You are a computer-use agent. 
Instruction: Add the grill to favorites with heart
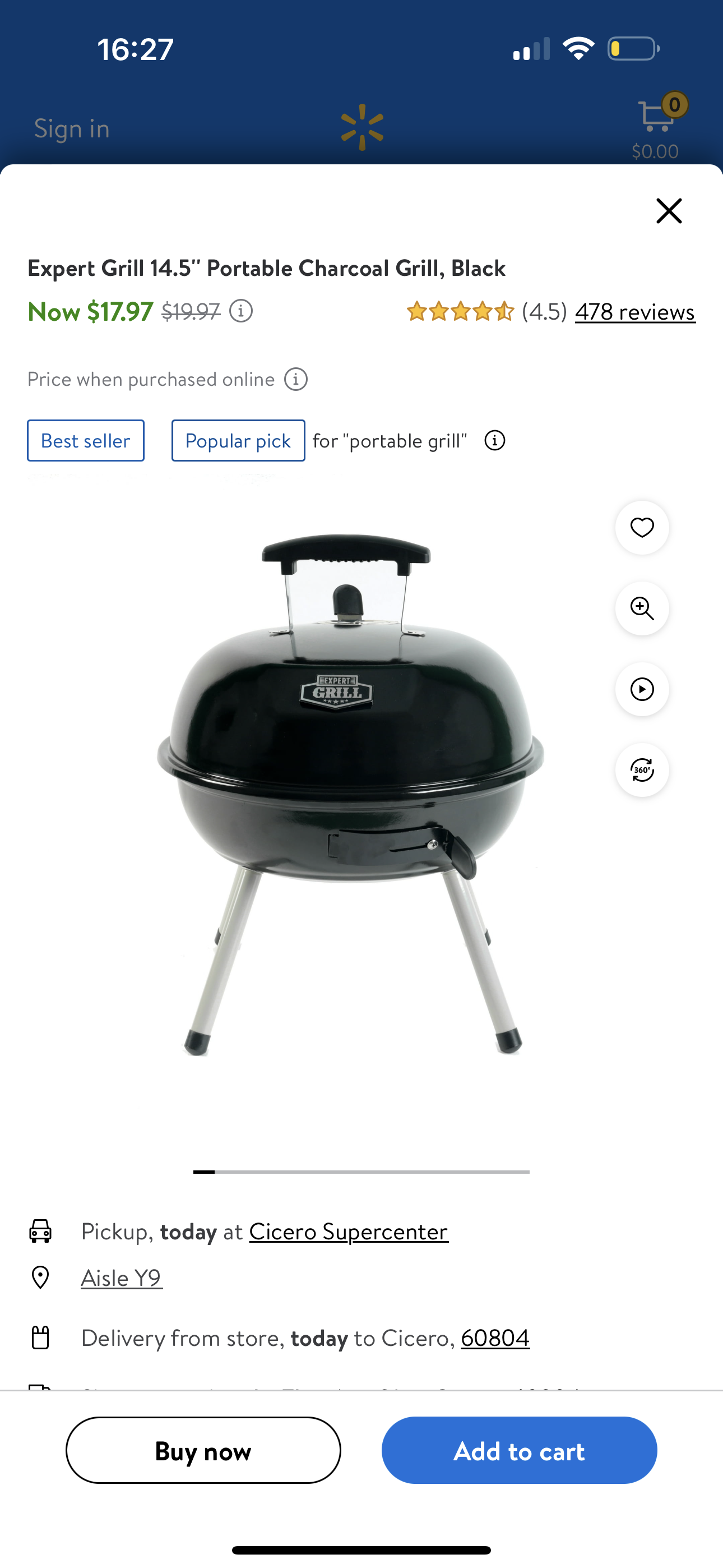(x=642, y=528)
